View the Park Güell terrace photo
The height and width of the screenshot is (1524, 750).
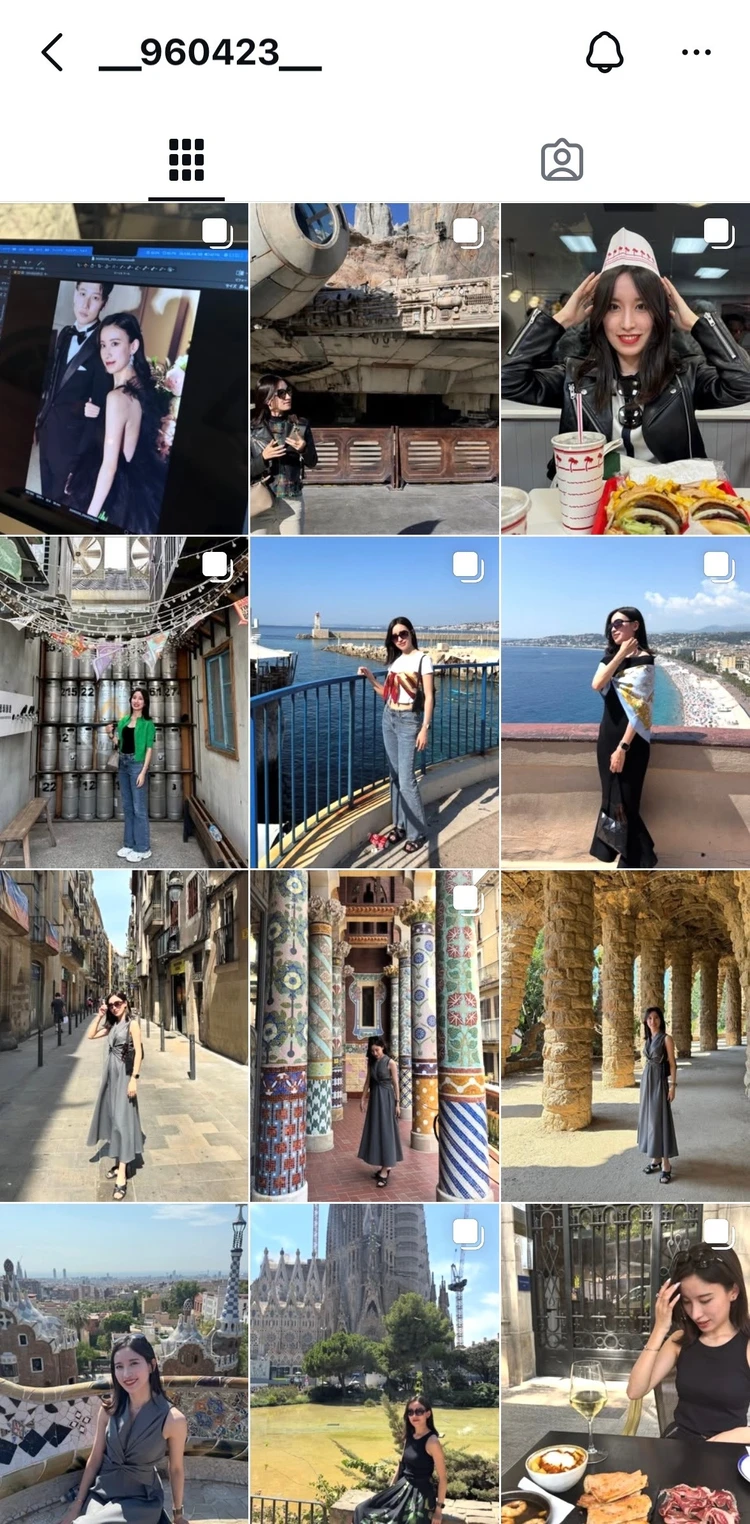tap(124, 1370)
